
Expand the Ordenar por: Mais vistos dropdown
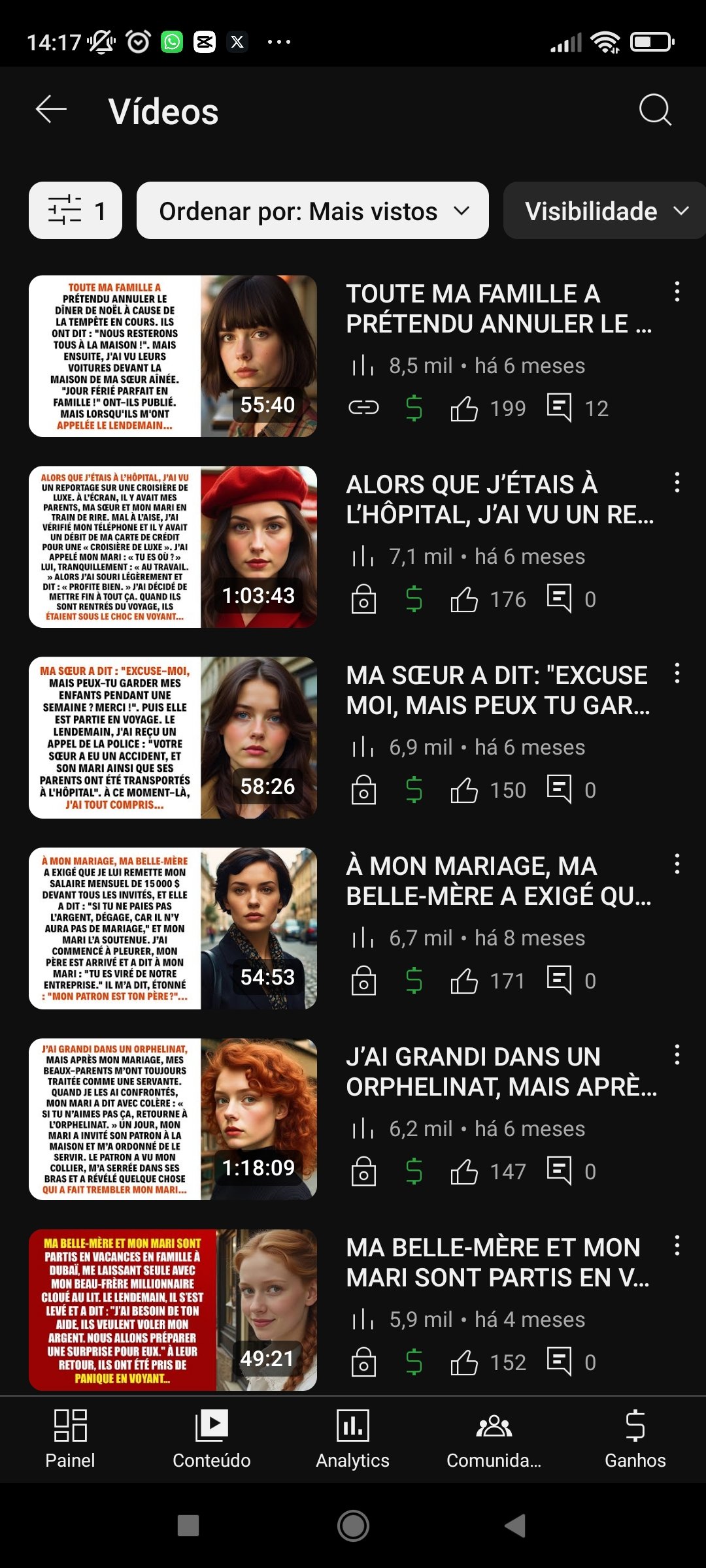click(x=312, y=210)
